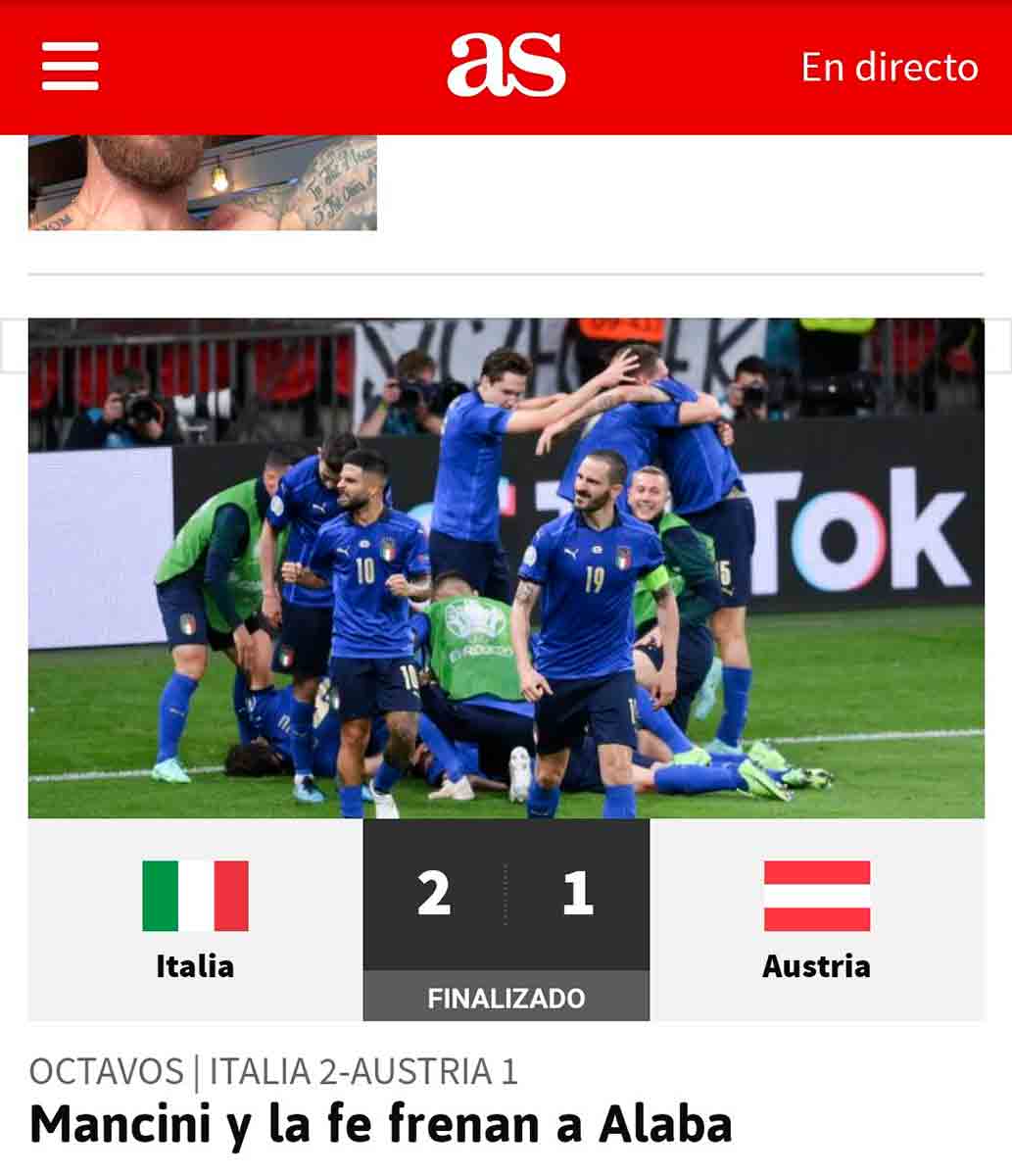1012x1176 pixels.
Task: Open the Italy celebration match photo
Action: (x=506, y=567)
